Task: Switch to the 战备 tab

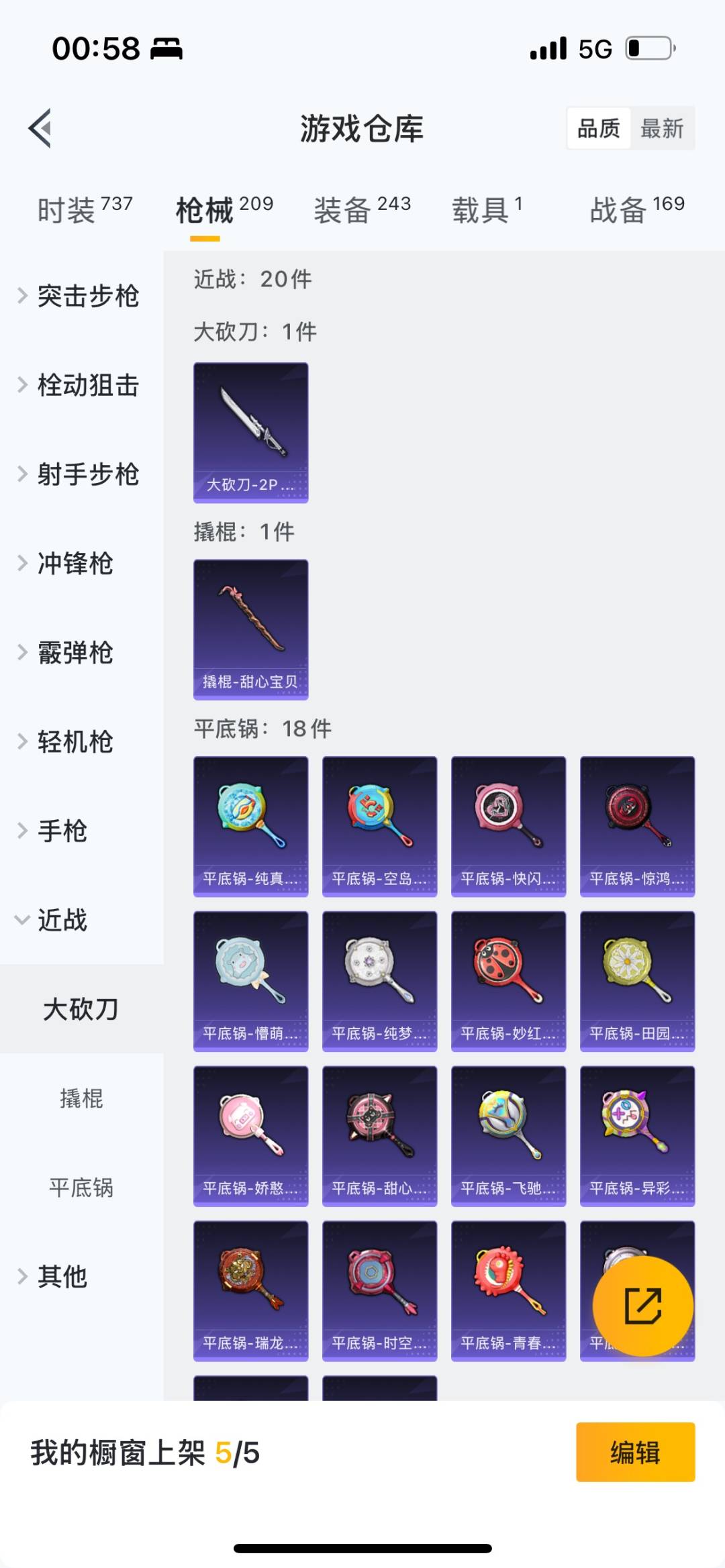Action: (x=637, y=209)
